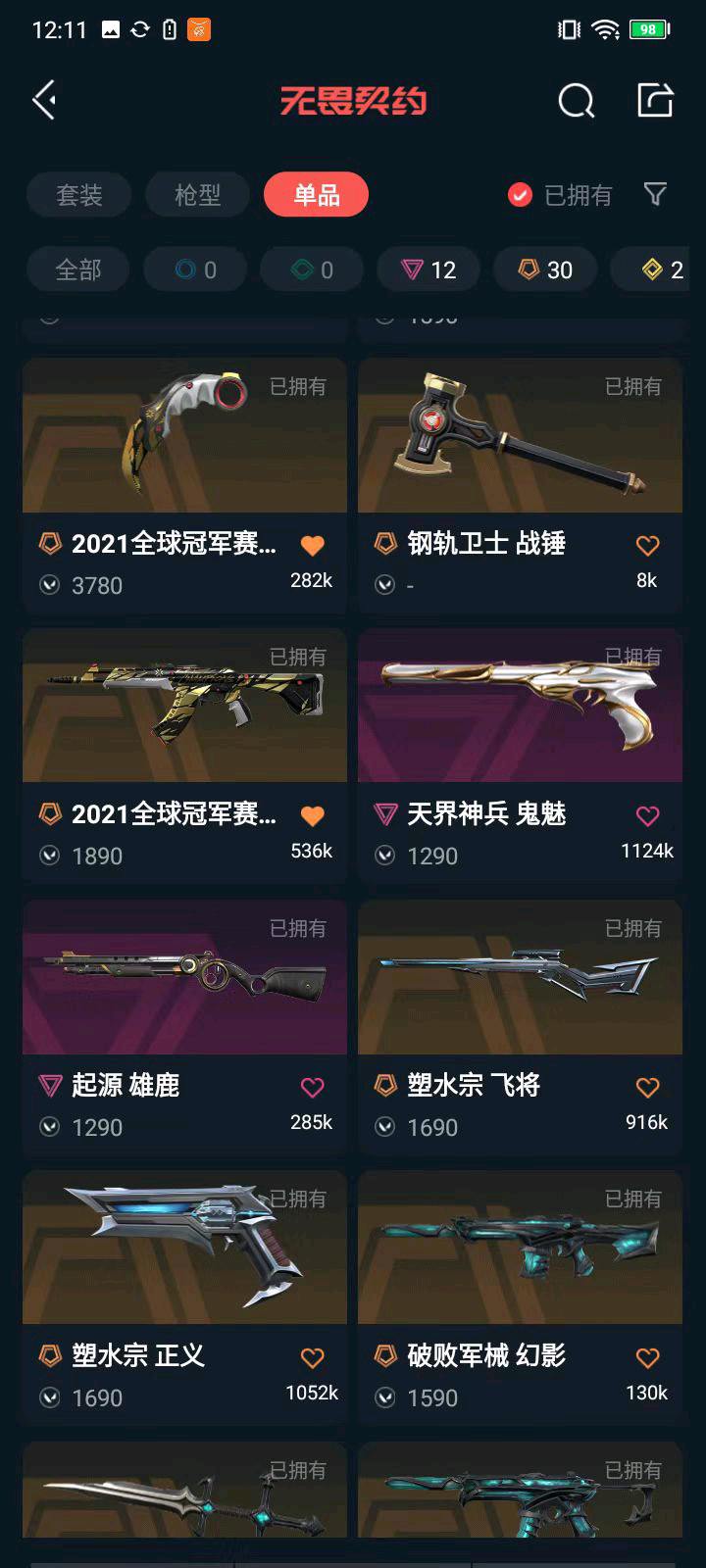Favorite the 天界神兵 鬼魅 skin
Viewport: 706px width, 1568px height.
tap(647, 816)
